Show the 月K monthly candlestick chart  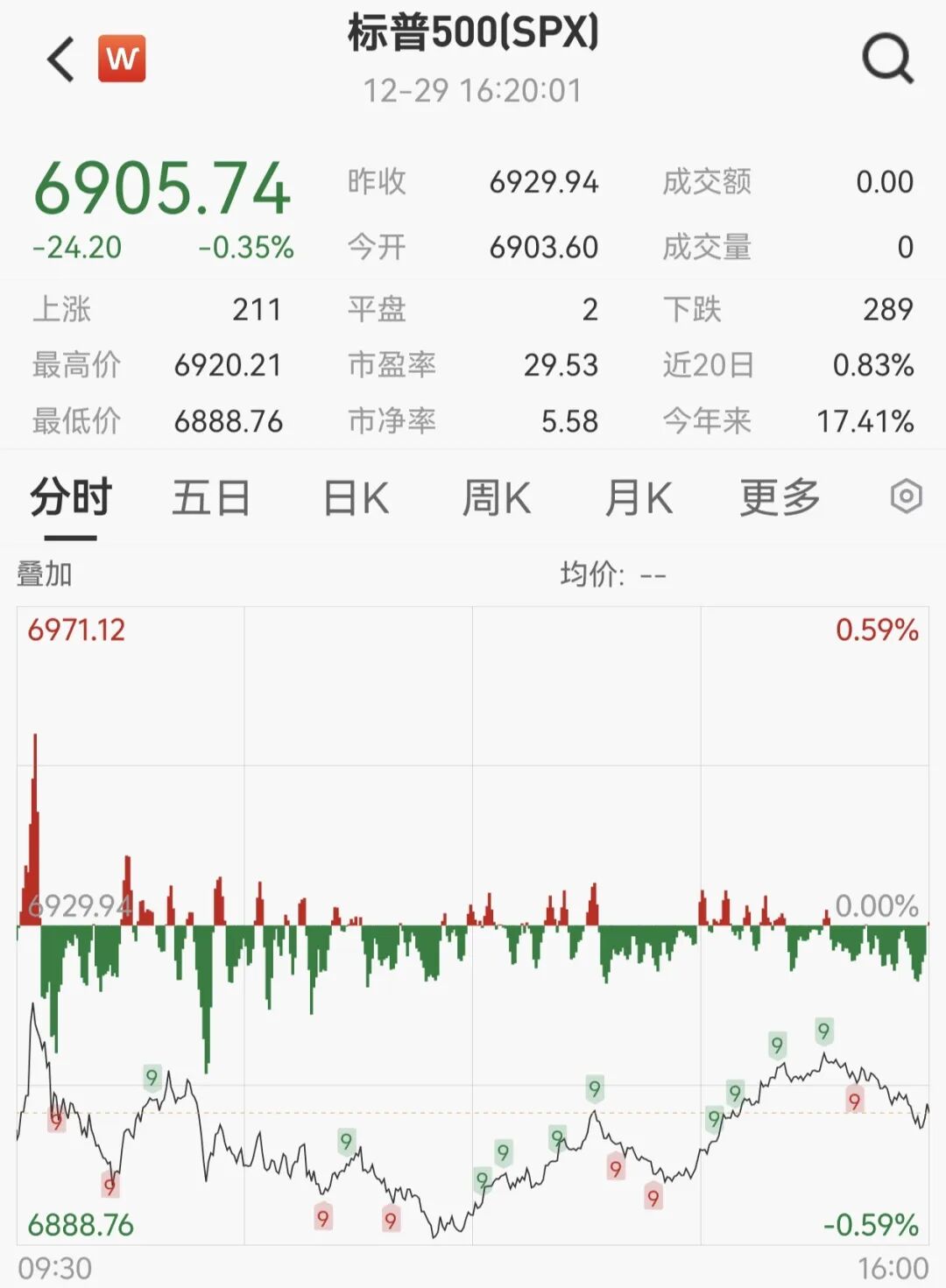pyautogui.click(x=639, y=498)
